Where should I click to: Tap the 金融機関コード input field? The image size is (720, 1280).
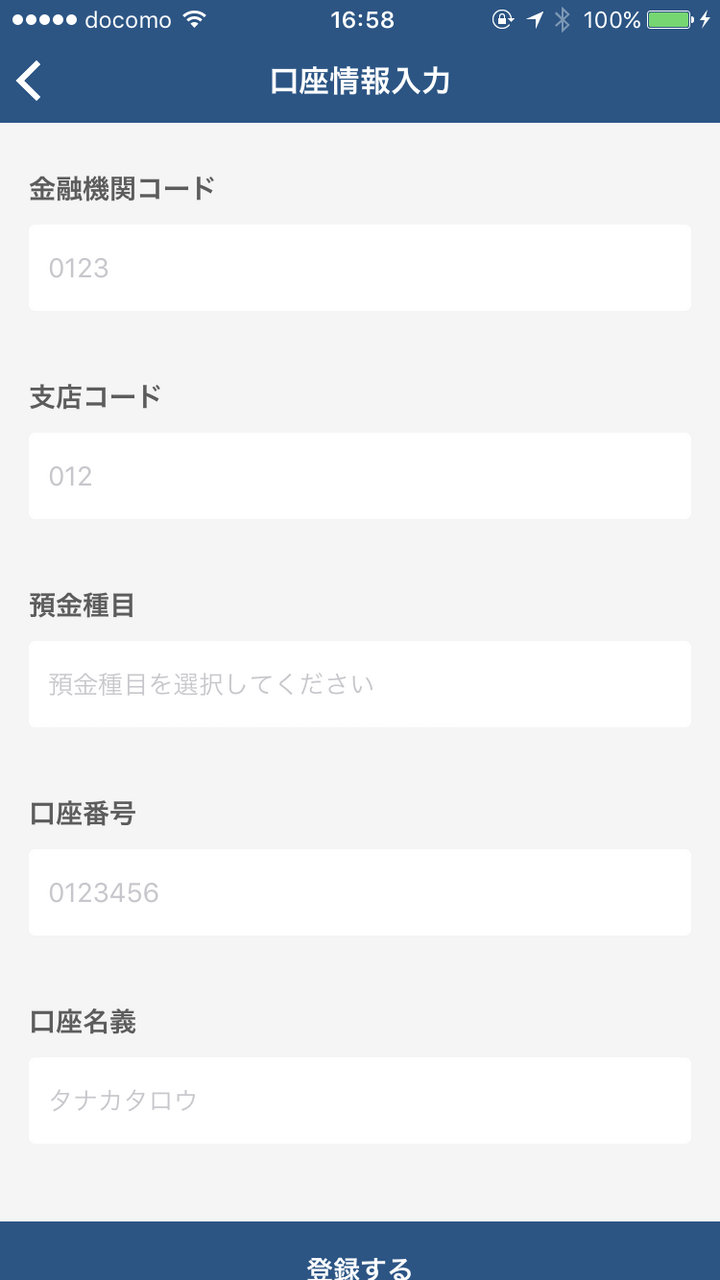[x=360, y=268]
